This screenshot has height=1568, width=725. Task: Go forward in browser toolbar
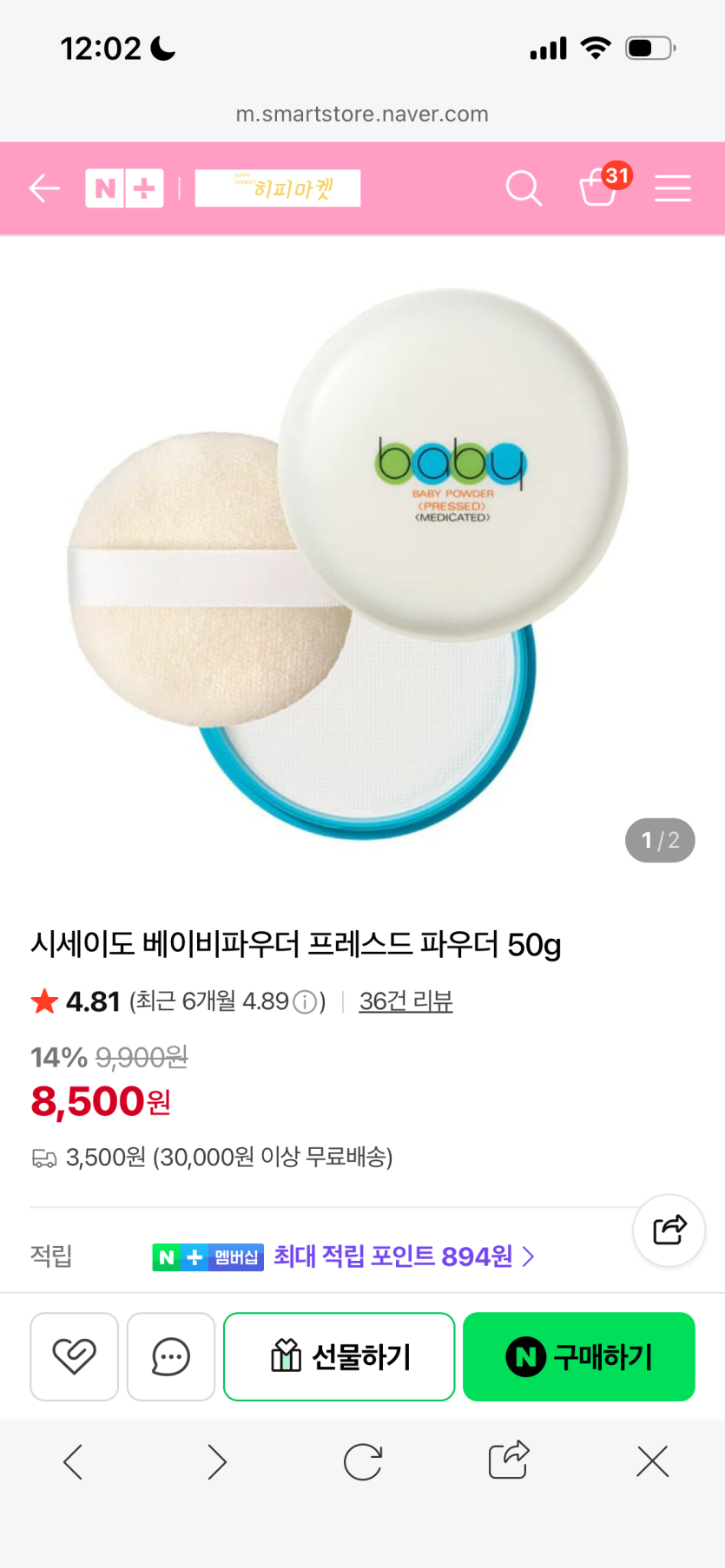pos(217,1462)
